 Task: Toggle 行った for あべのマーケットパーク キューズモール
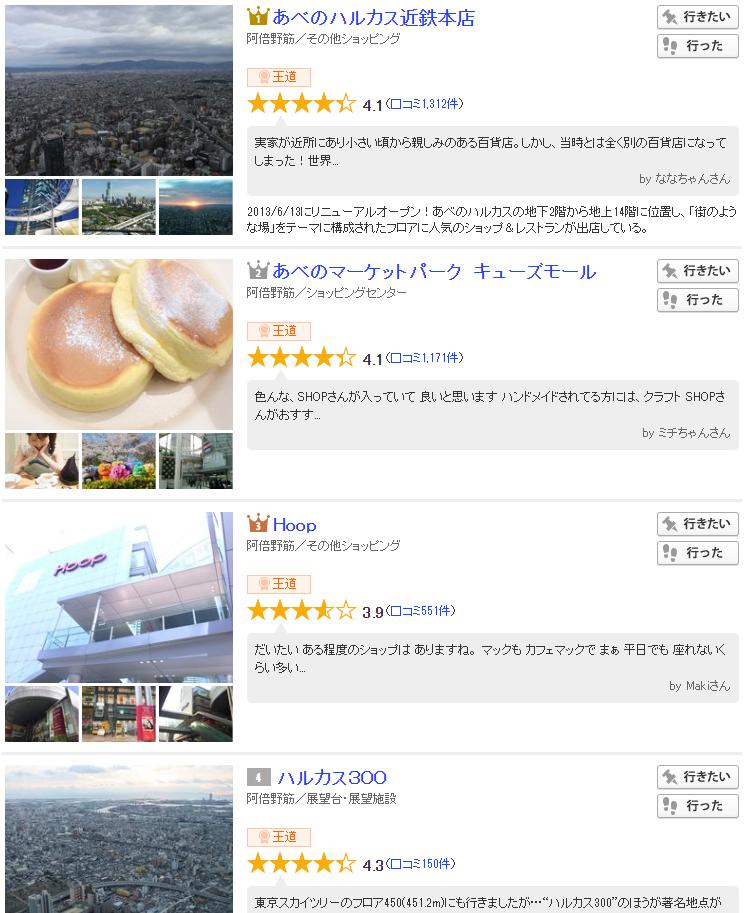[x=697, y=299]
